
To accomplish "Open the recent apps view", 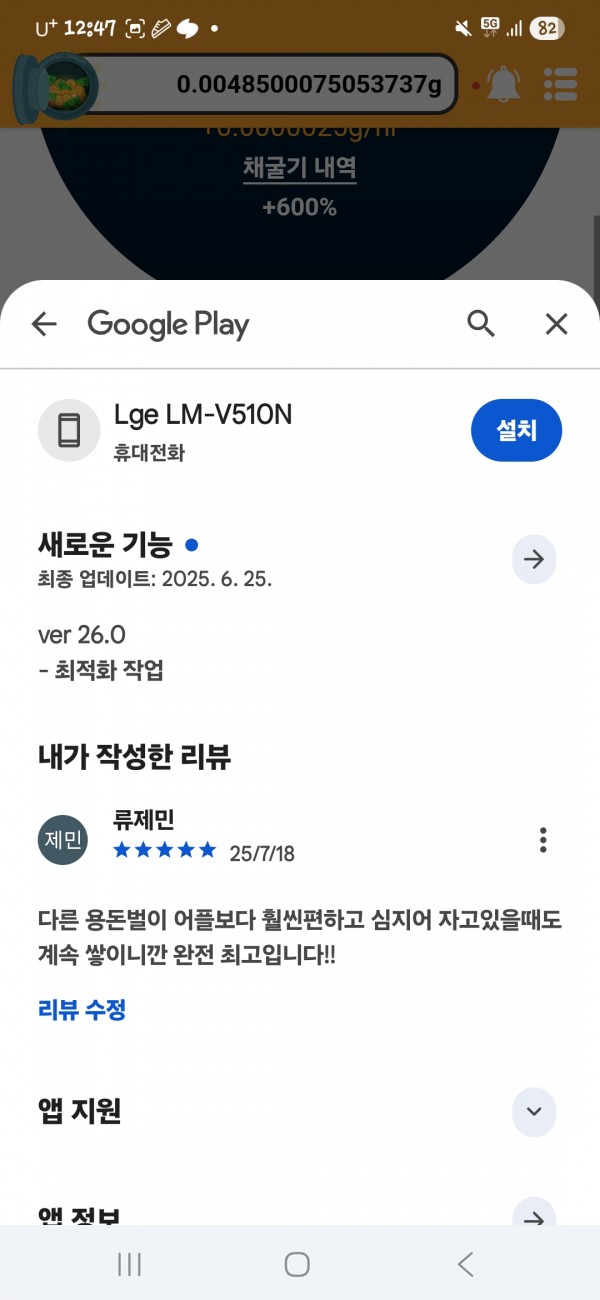I will tap(129, 1264).
